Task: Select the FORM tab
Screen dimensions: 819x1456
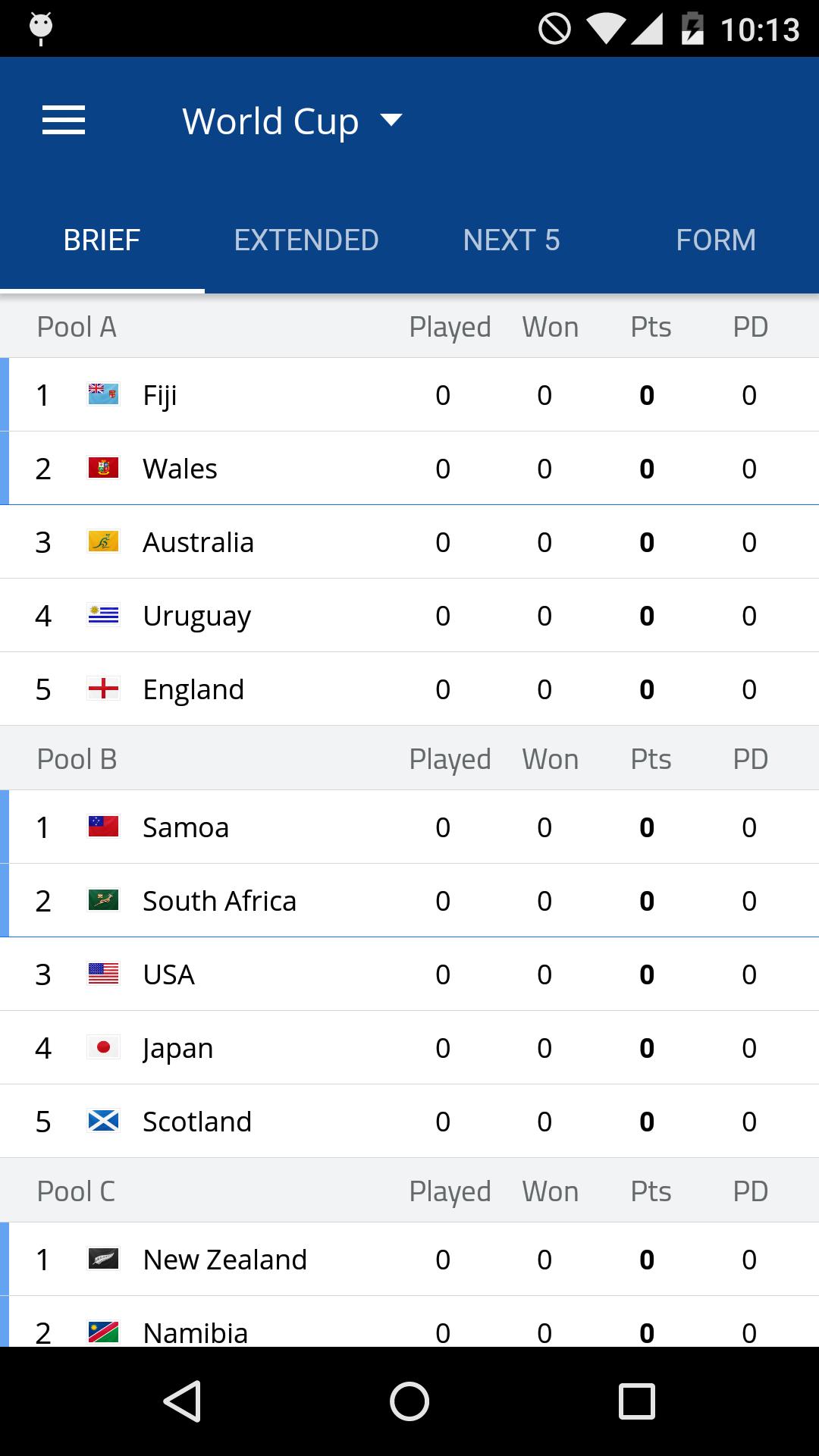Action: point(715,239)
